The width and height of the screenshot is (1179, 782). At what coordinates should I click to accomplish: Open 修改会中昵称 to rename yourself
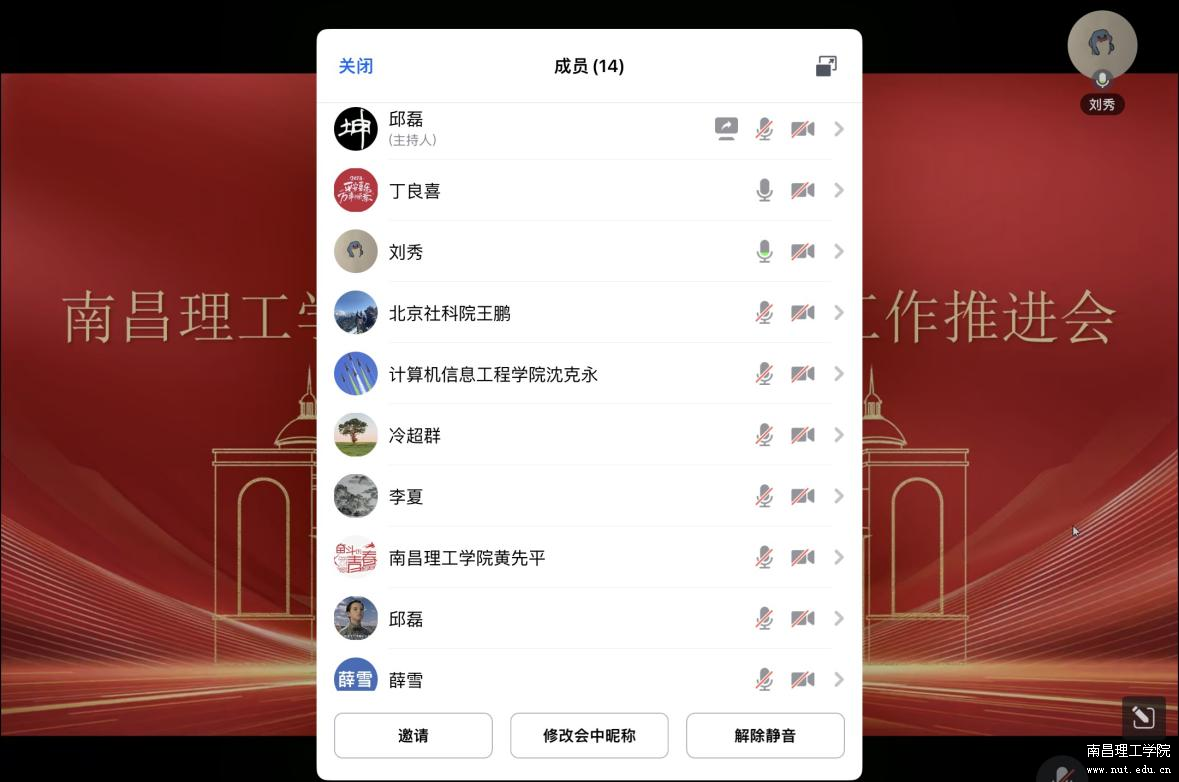point(589,736)
